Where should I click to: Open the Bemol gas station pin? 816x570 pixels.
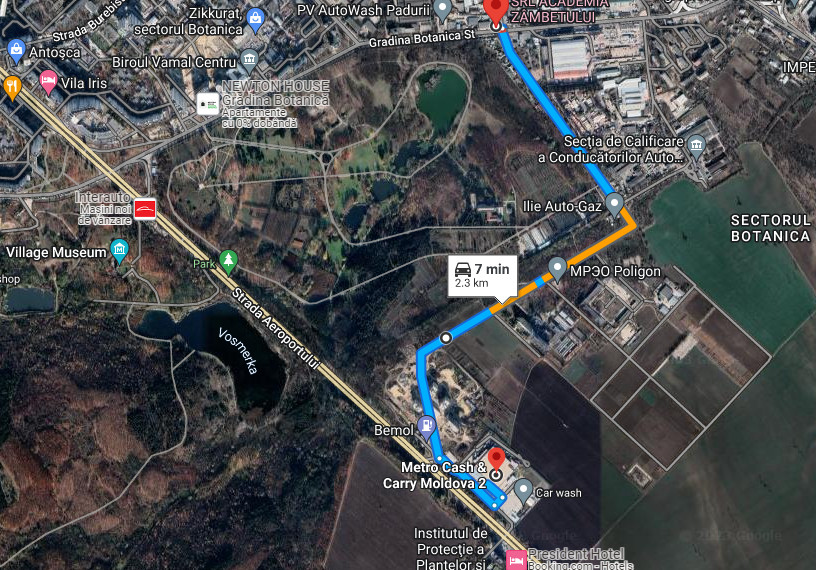[428, 426]
